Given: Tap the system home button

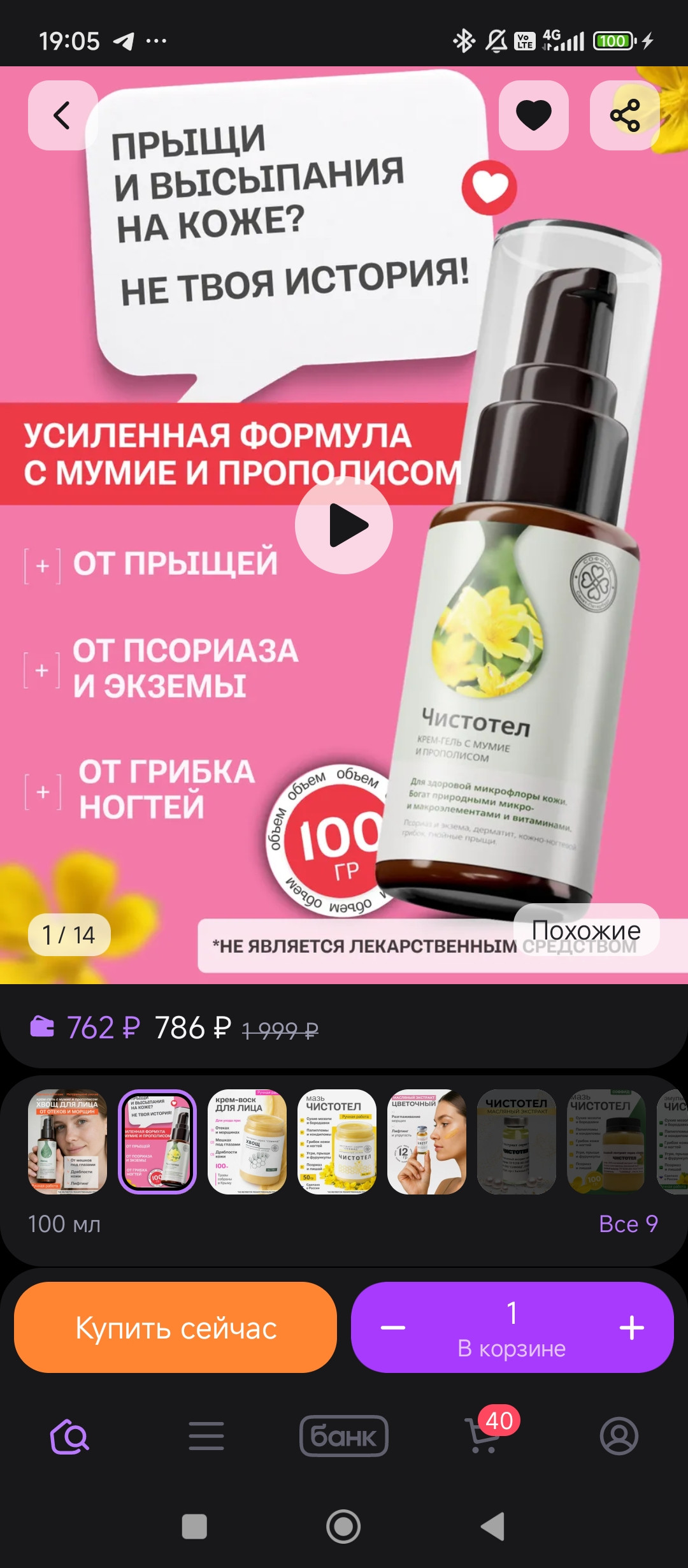Looking at the screenshot, I should (343, 1527).
